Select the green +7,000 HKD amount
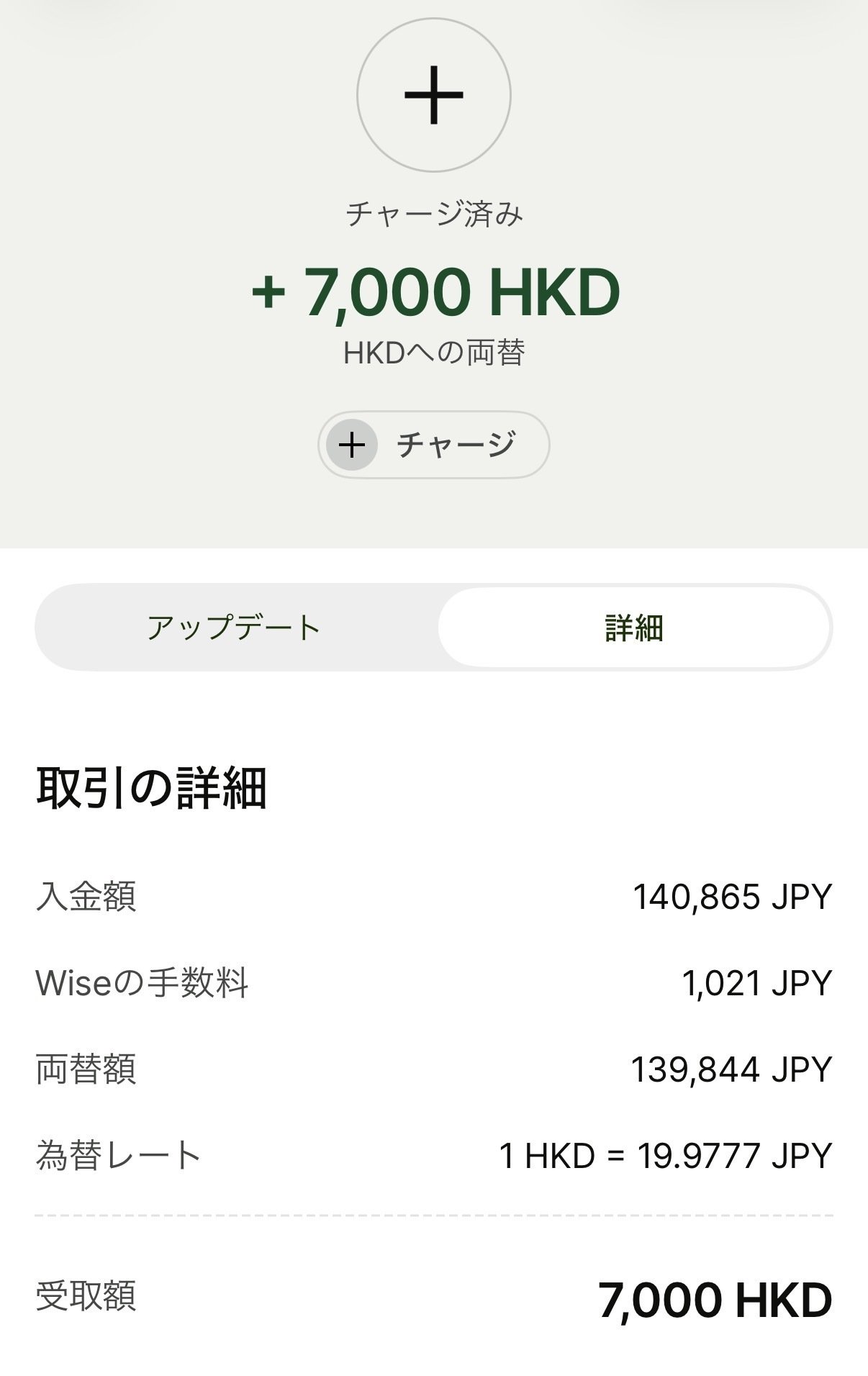Image resolution: width=868 pixels, height=1376 pixels. (x=433, y=291)
